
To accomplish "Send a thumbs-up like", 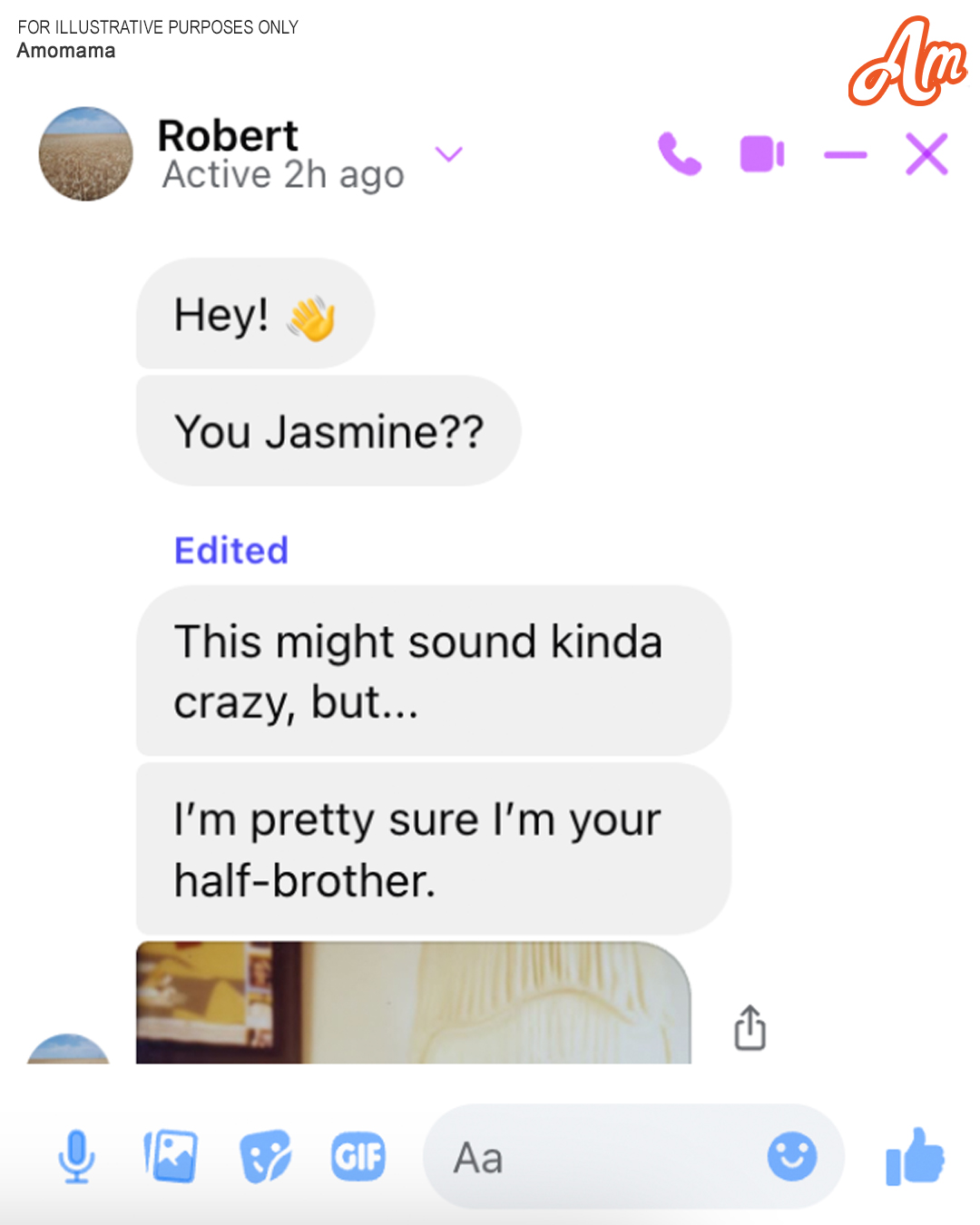I will click(x=915, y=1157).
